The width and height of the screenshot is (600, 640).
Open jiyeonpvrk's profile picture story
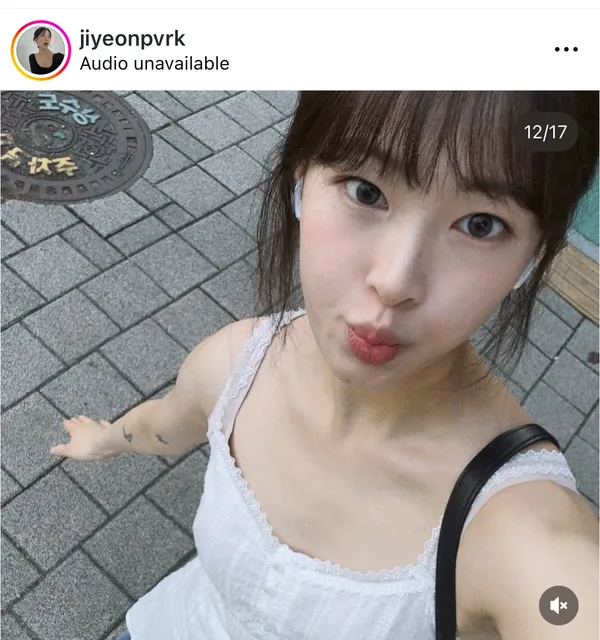tap(41, 50)
